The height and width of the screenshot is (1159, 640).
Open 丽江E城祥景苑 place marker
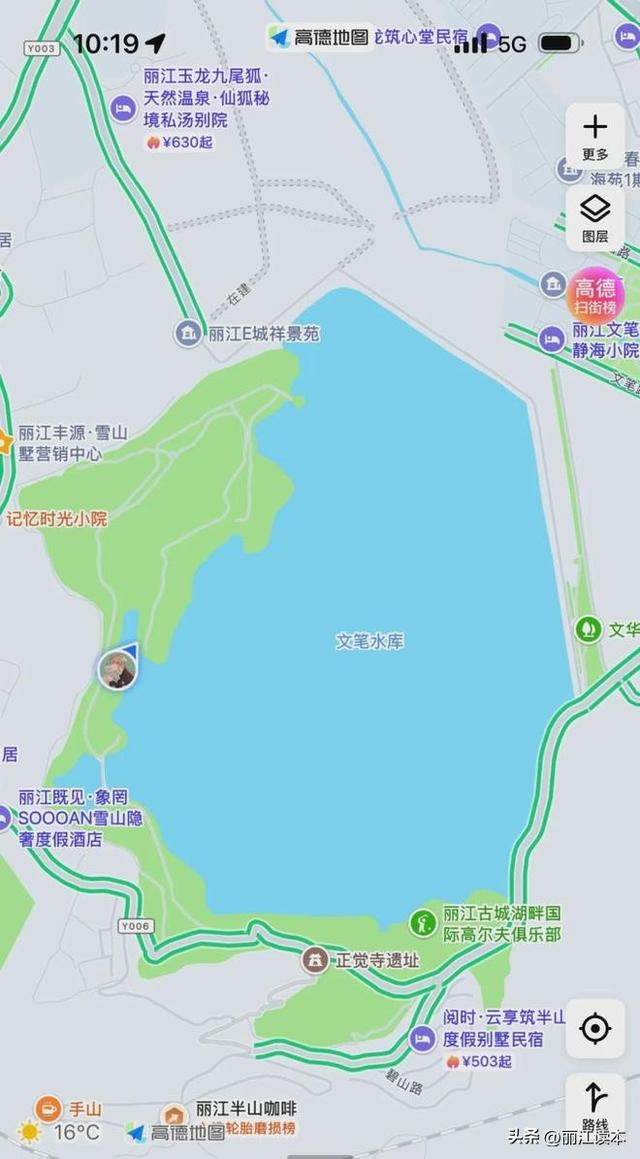pos(188,333)
